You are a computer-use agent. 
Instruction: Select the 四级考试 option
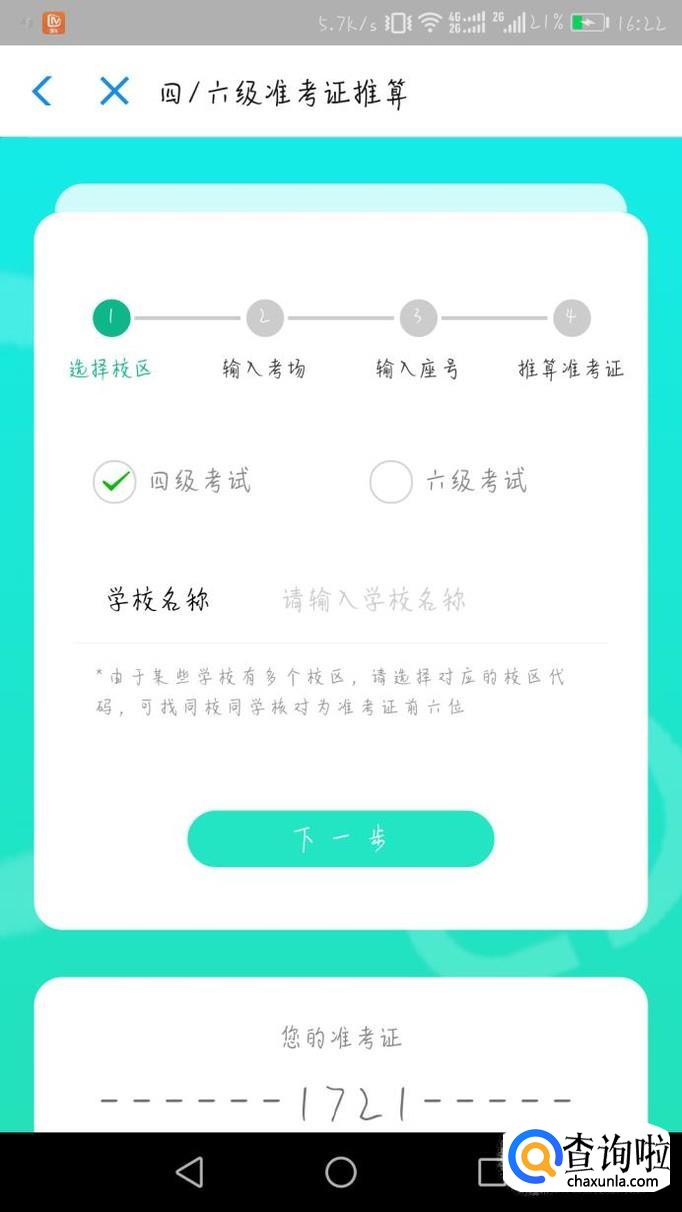pyautogui.click(x=115, y=482)
